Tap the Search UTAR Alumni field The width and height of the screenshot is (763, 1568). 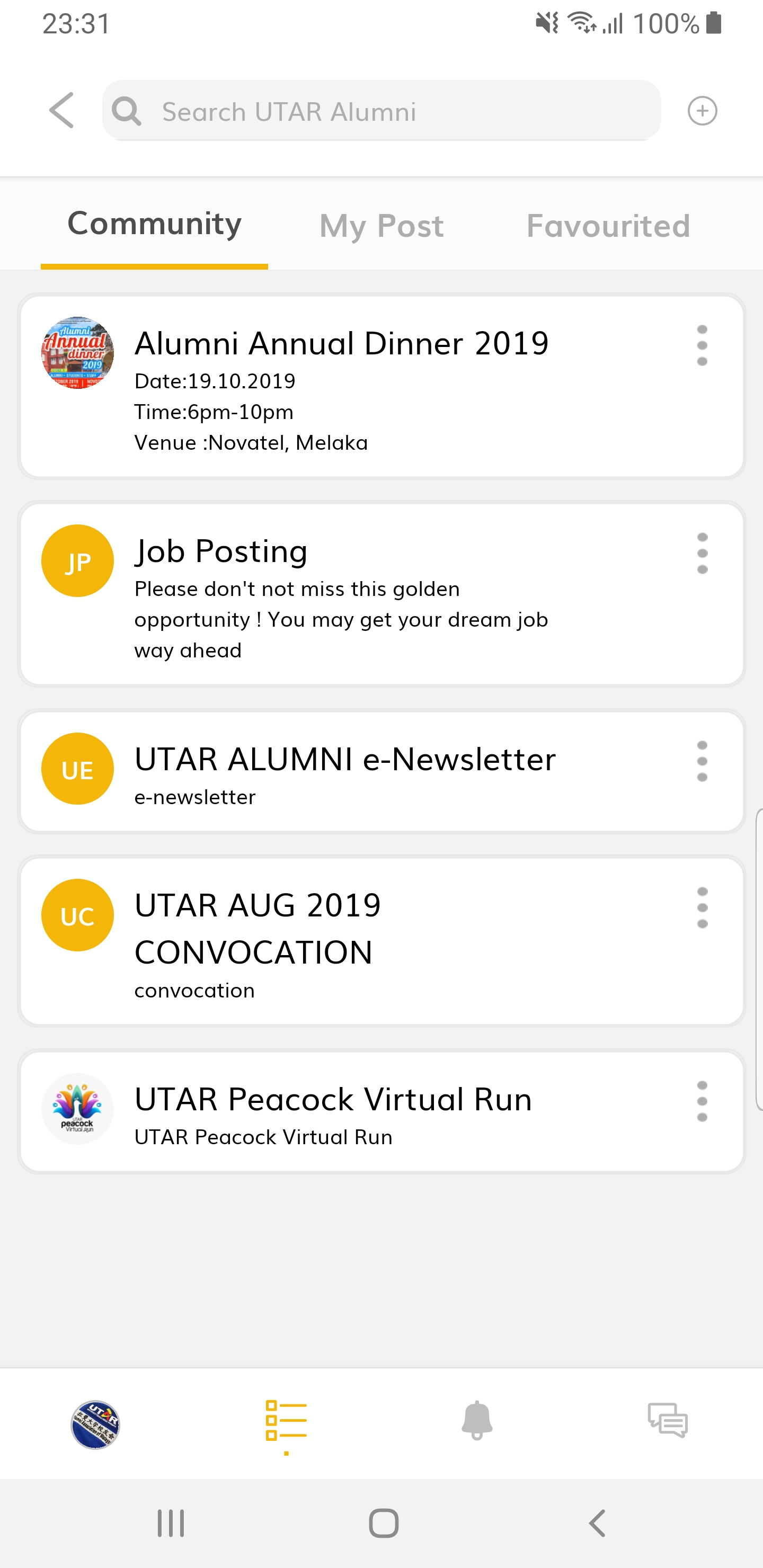[x=382, y=111]
